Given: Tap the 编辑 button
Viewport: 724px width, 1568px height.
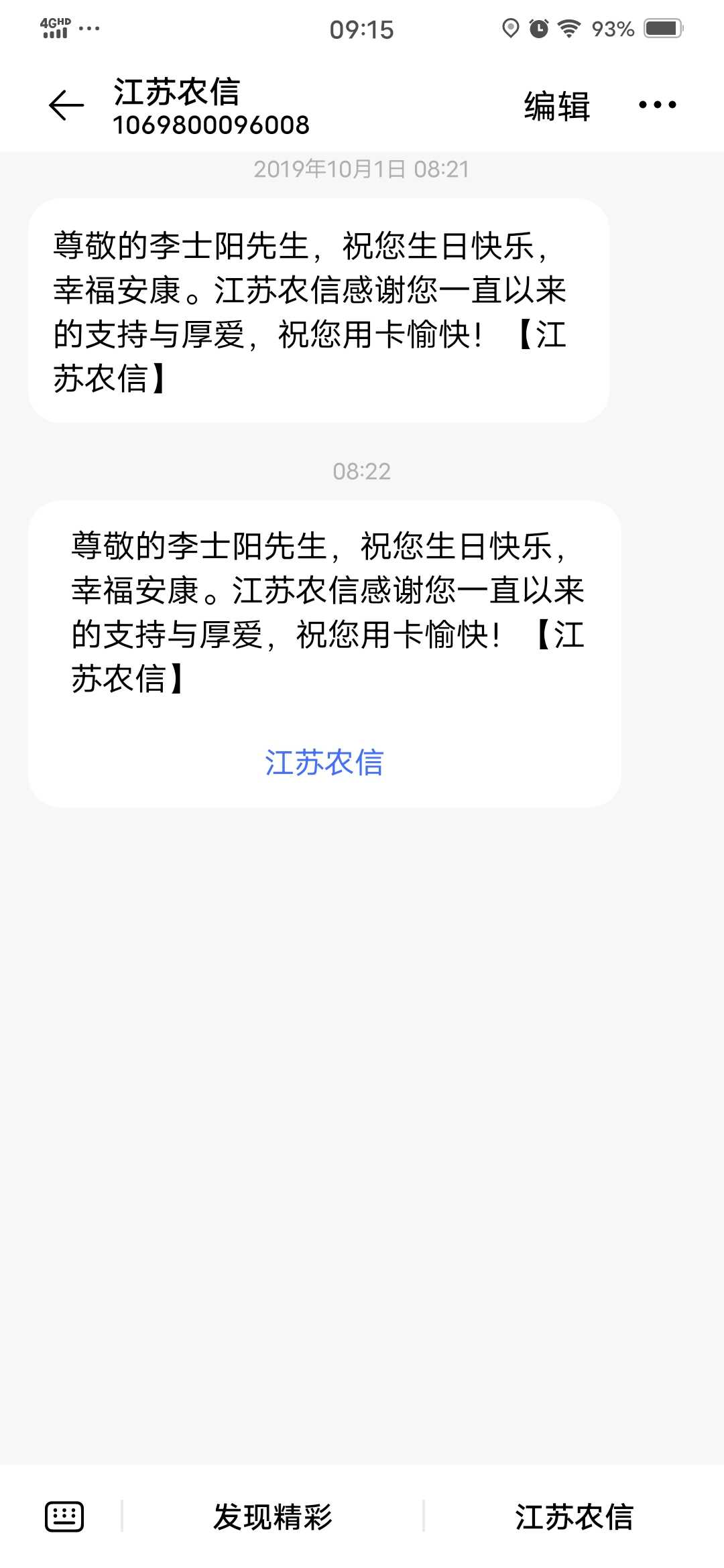Looking at the screenshot, I should pos(557,106).
